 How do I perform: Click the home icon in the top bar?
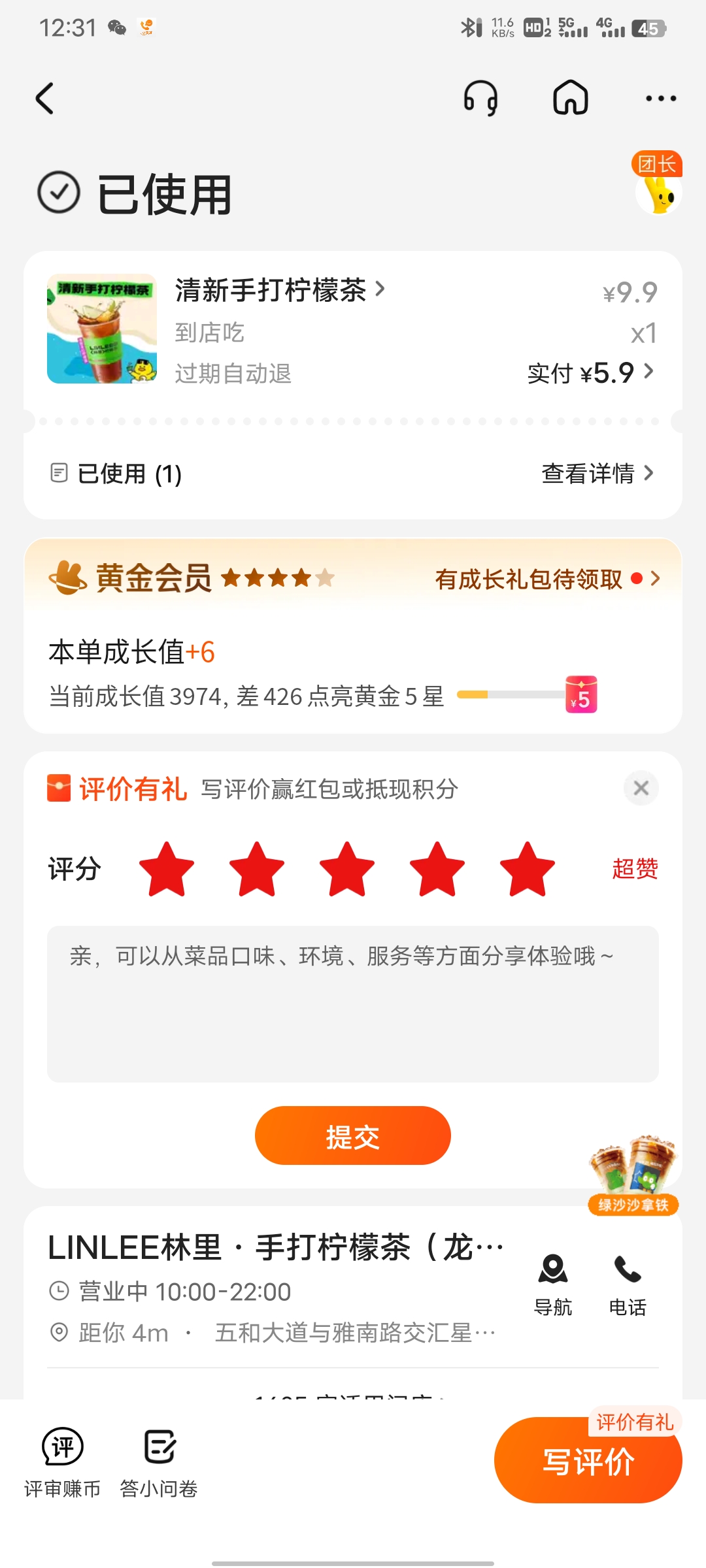(571, 98)
